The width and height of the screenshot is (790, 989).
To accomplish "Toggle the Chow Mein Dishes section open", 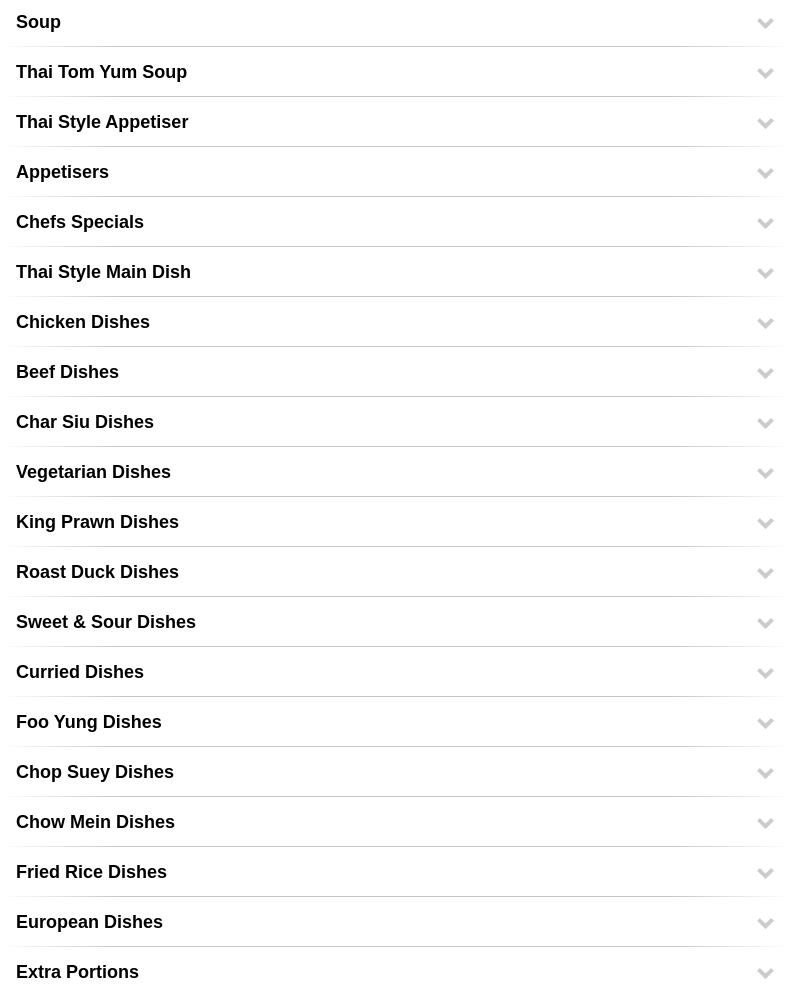I will [x=765, y=823].
